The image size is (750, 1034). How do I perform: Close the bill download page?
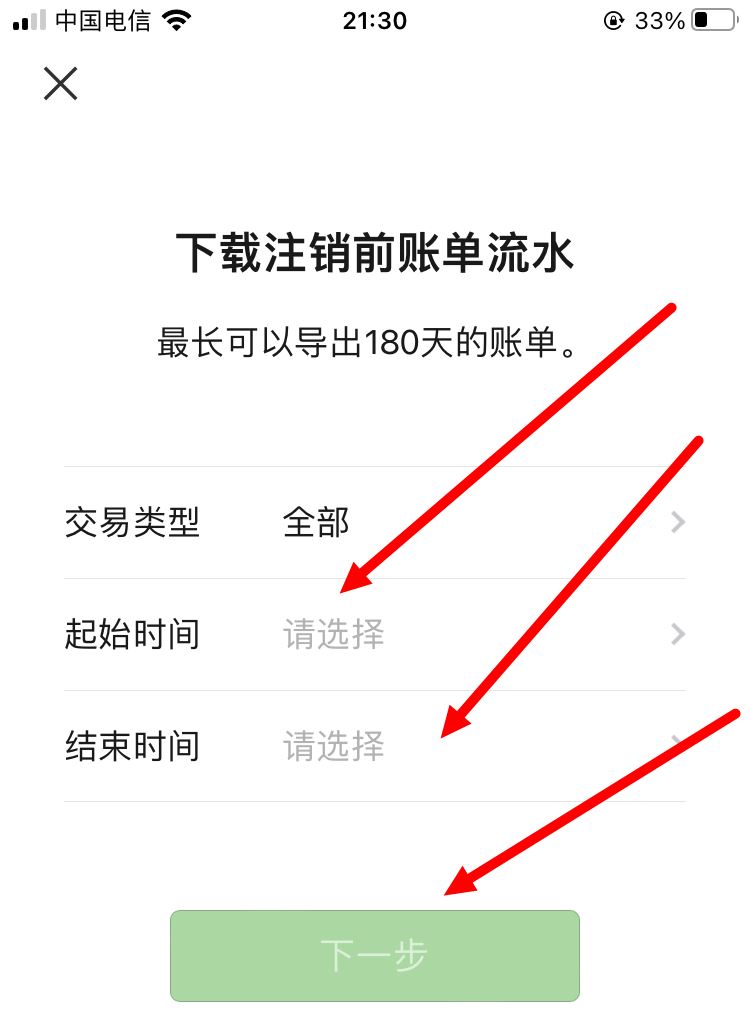pyautogui.click(x=60, y=84)
